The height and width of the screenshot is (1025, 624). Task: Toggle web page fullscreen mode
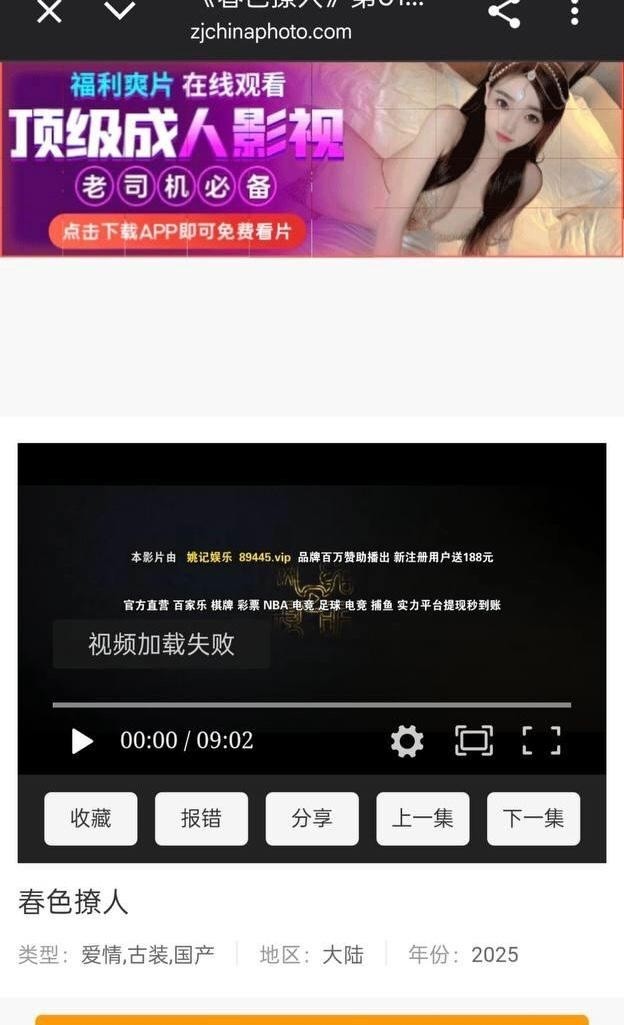click(x=474, y=741)
